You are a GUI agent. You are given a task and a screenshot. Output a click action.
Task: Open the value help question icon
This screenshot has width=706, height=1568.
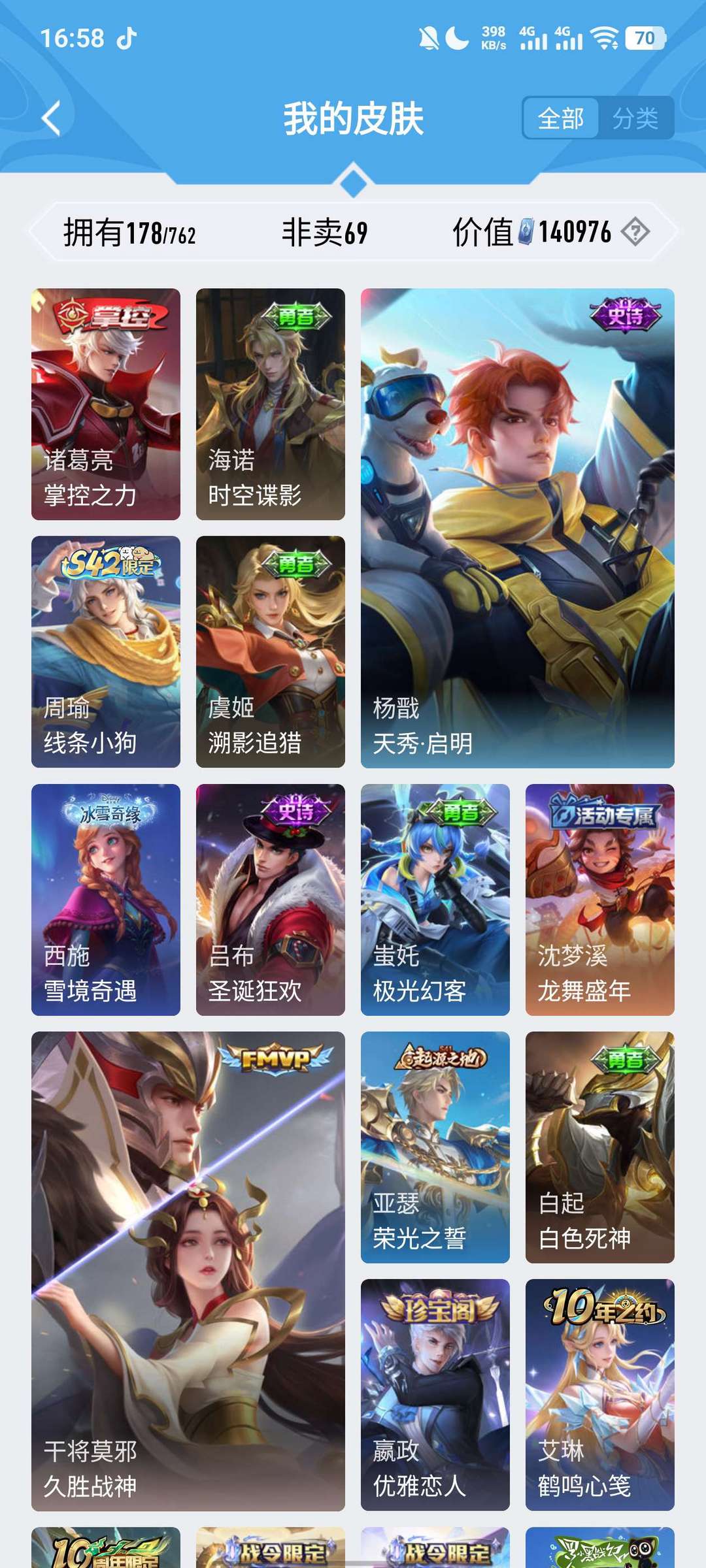click(x=635, y=232)
